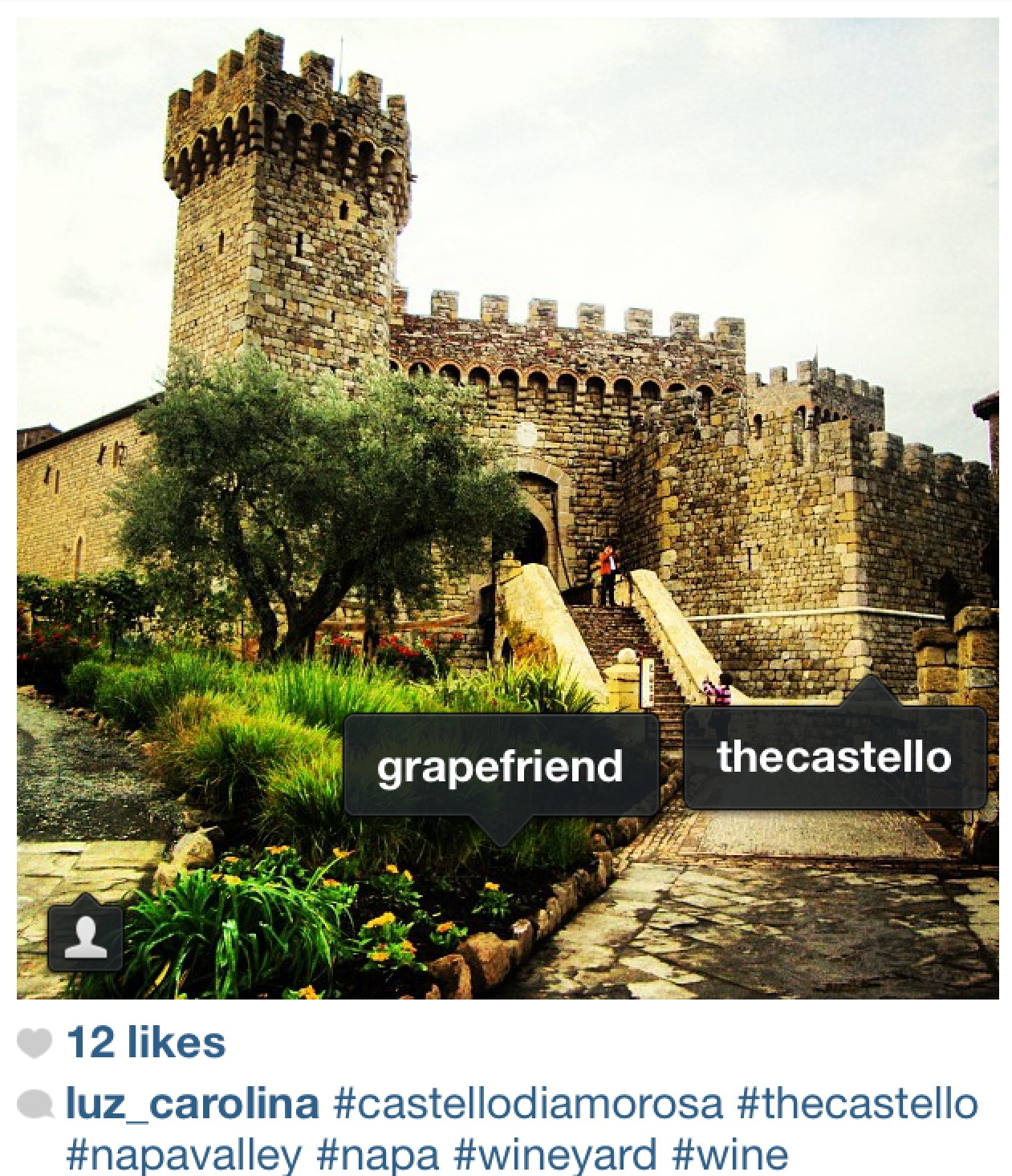Open the grapefriend tagged profile
The image size is (1012, 1176).
500,767
